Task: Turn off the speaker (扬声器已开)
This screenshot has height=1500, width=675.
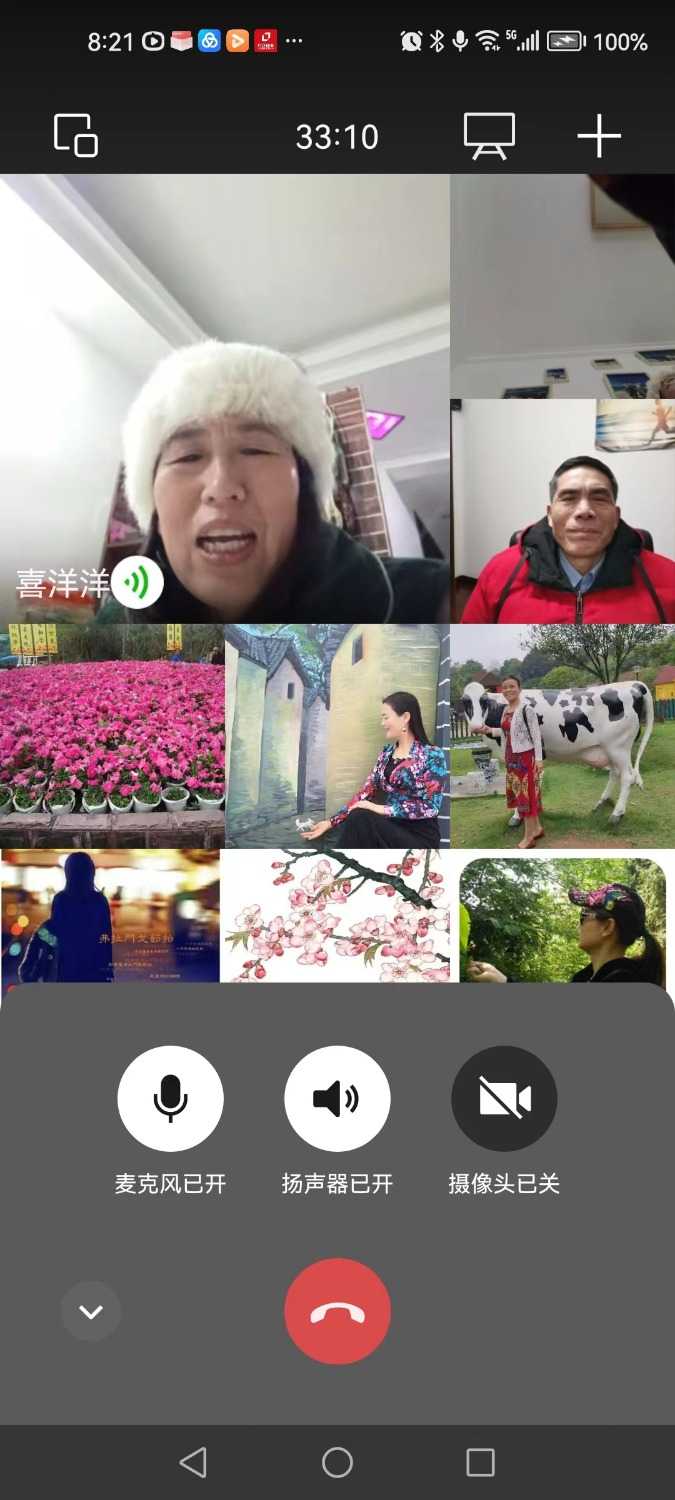Action: (337, 1099)
